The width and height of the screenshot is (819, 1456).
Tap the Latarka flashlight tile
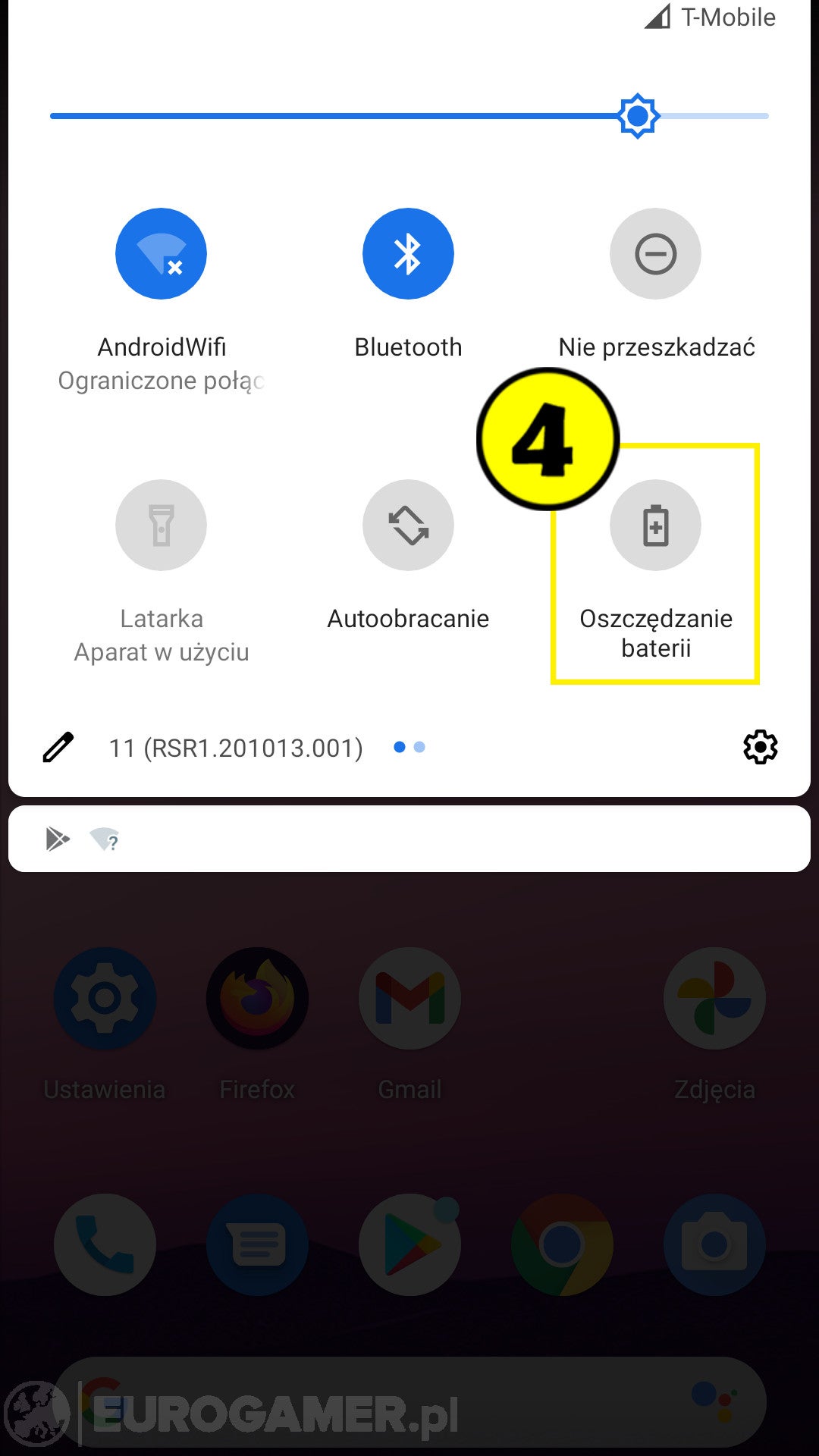click(161, 525)
